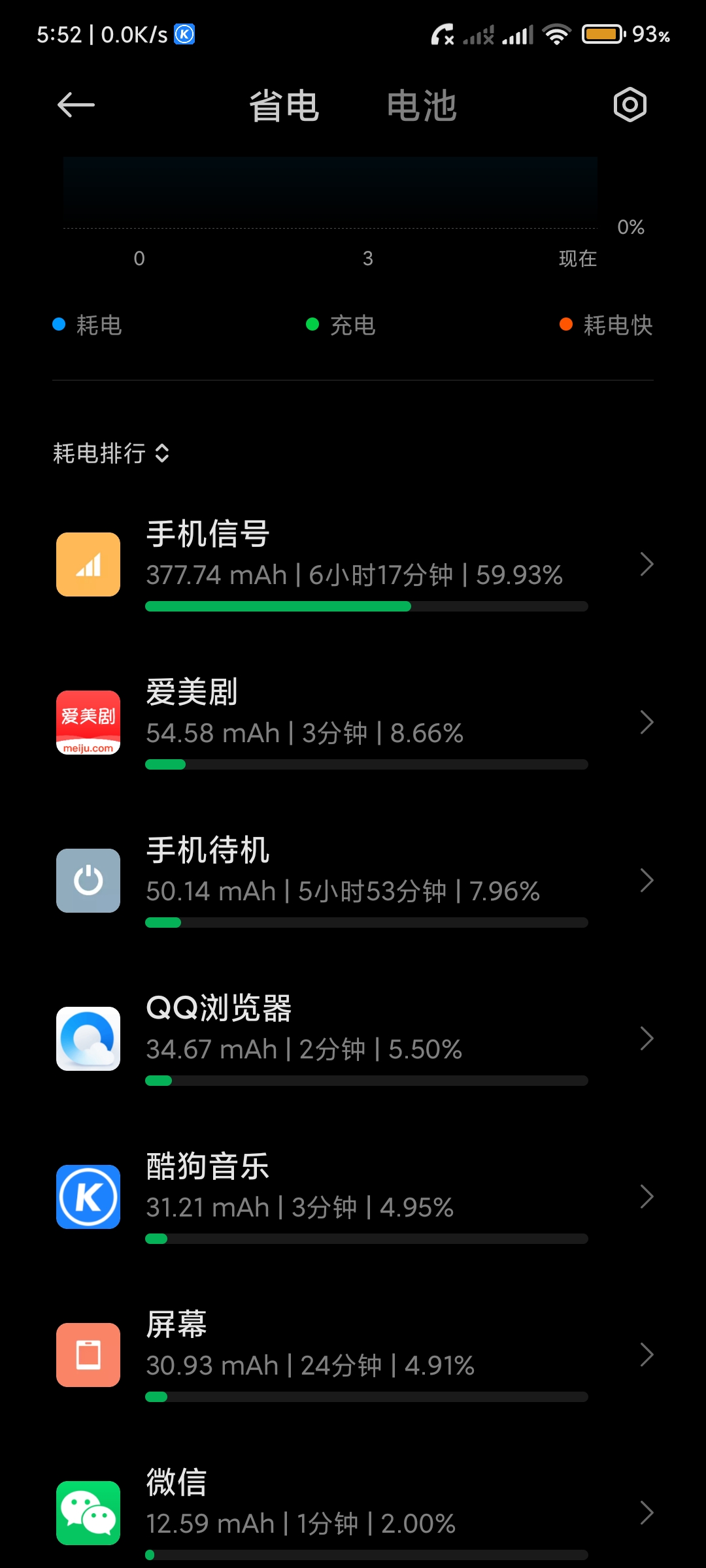
Task: Open battery settings hexagon icon
Action: click(x=630, y=105)
